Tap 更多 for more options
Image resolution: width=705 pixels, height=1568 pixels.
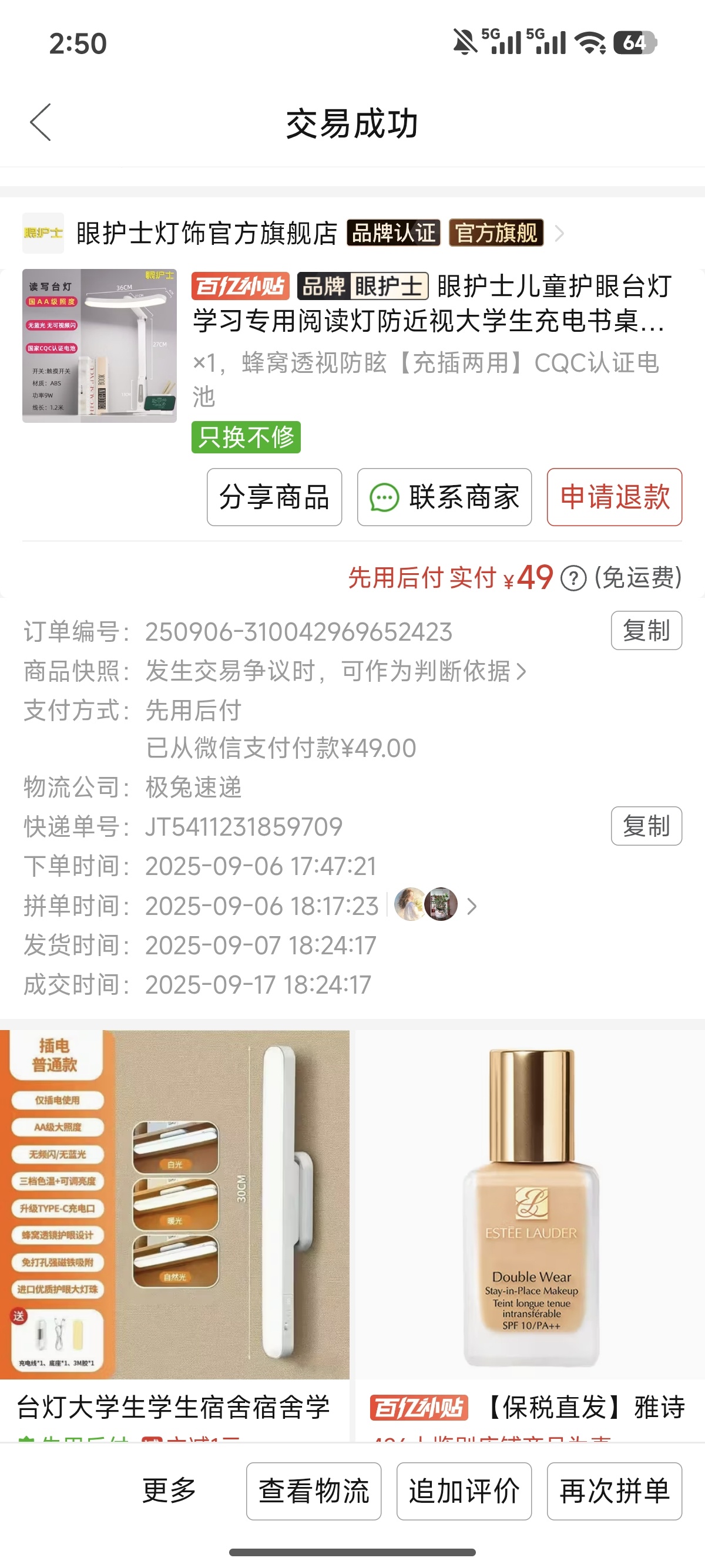coord(169,1490)
